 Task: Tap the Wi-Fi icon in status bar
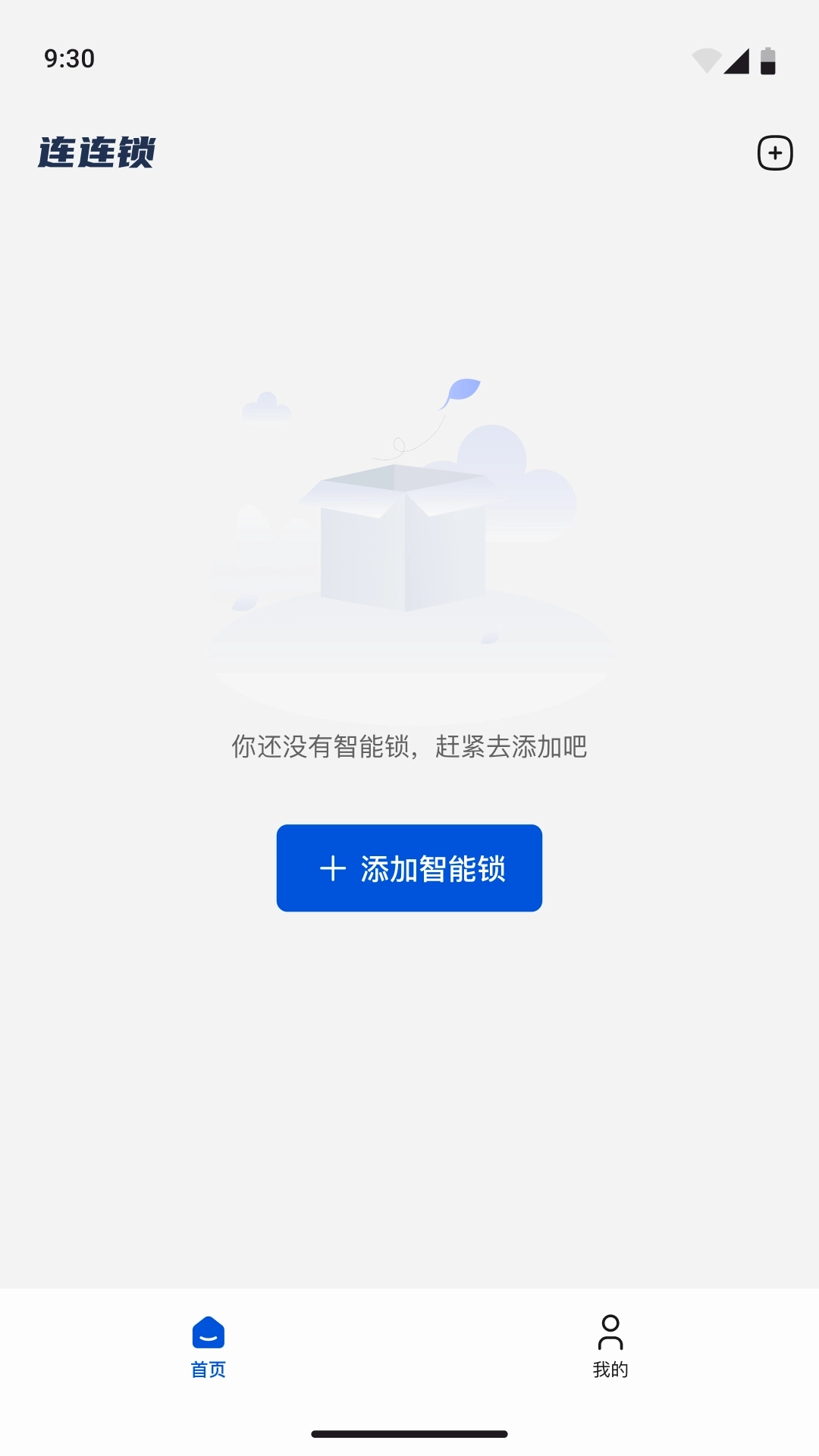point(707,60)
